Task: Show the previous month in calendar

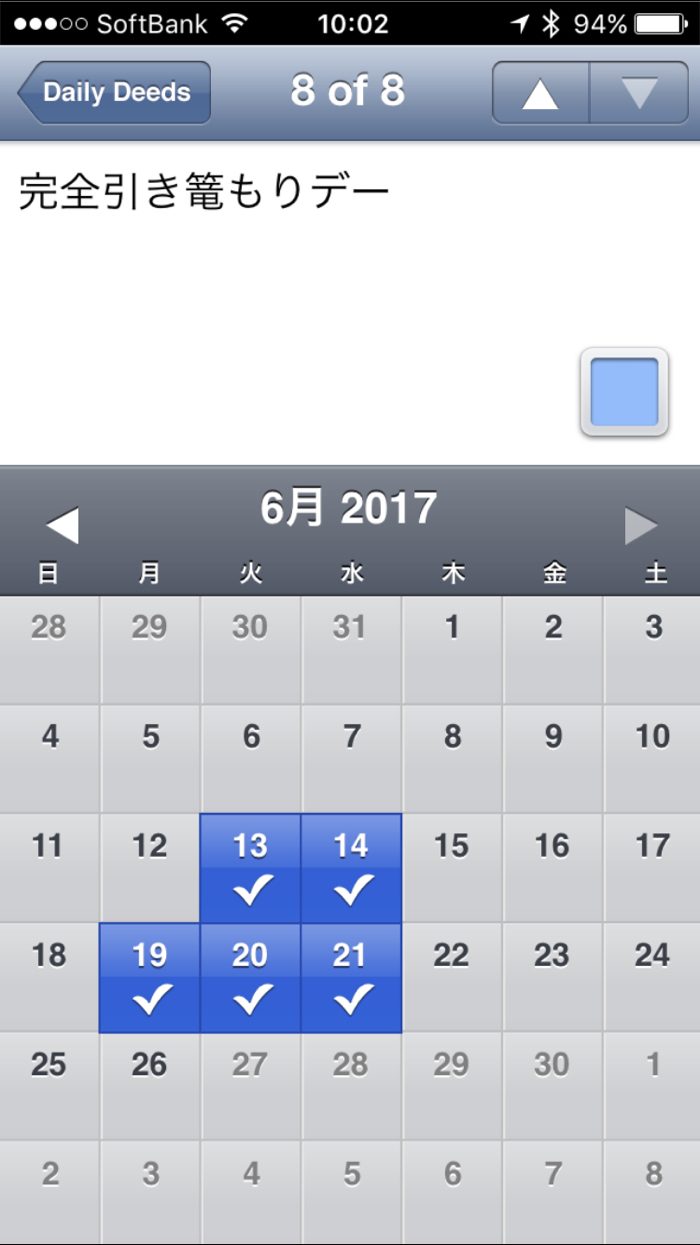Action: [x=62, y=525]
